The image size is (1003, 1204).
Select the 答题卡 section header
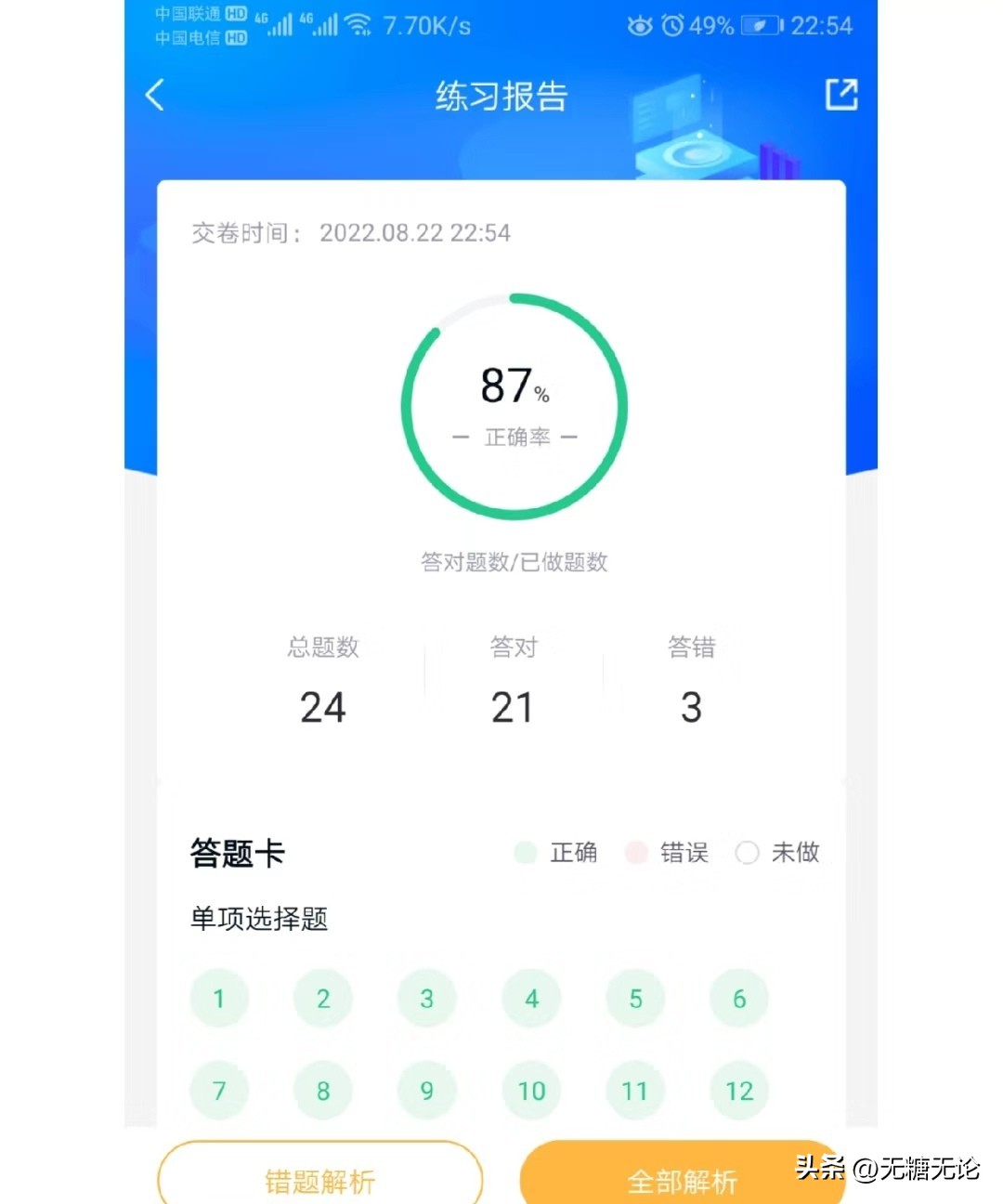[236, 854]
